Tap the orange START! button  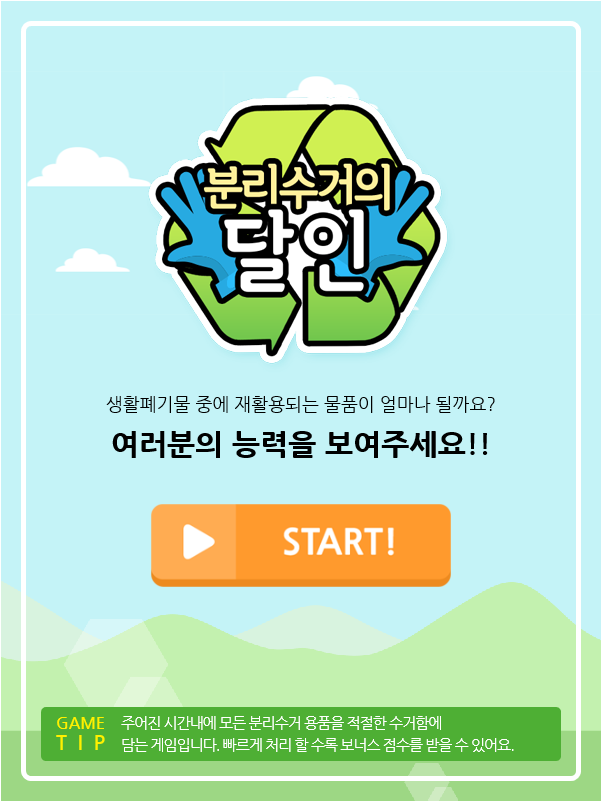(x=300, y=543)
